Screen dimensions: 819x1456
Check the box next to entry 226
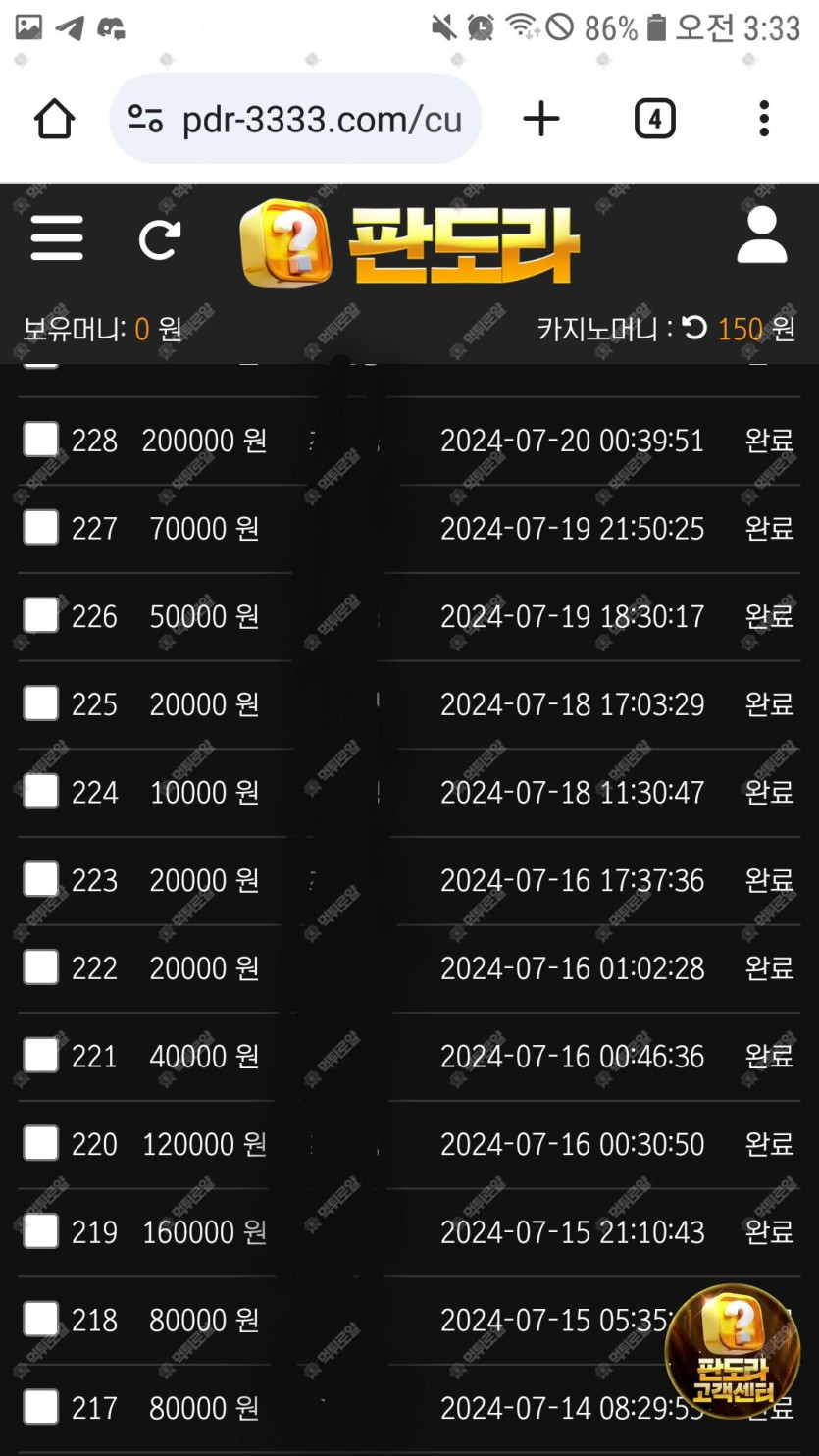(41, 616)
